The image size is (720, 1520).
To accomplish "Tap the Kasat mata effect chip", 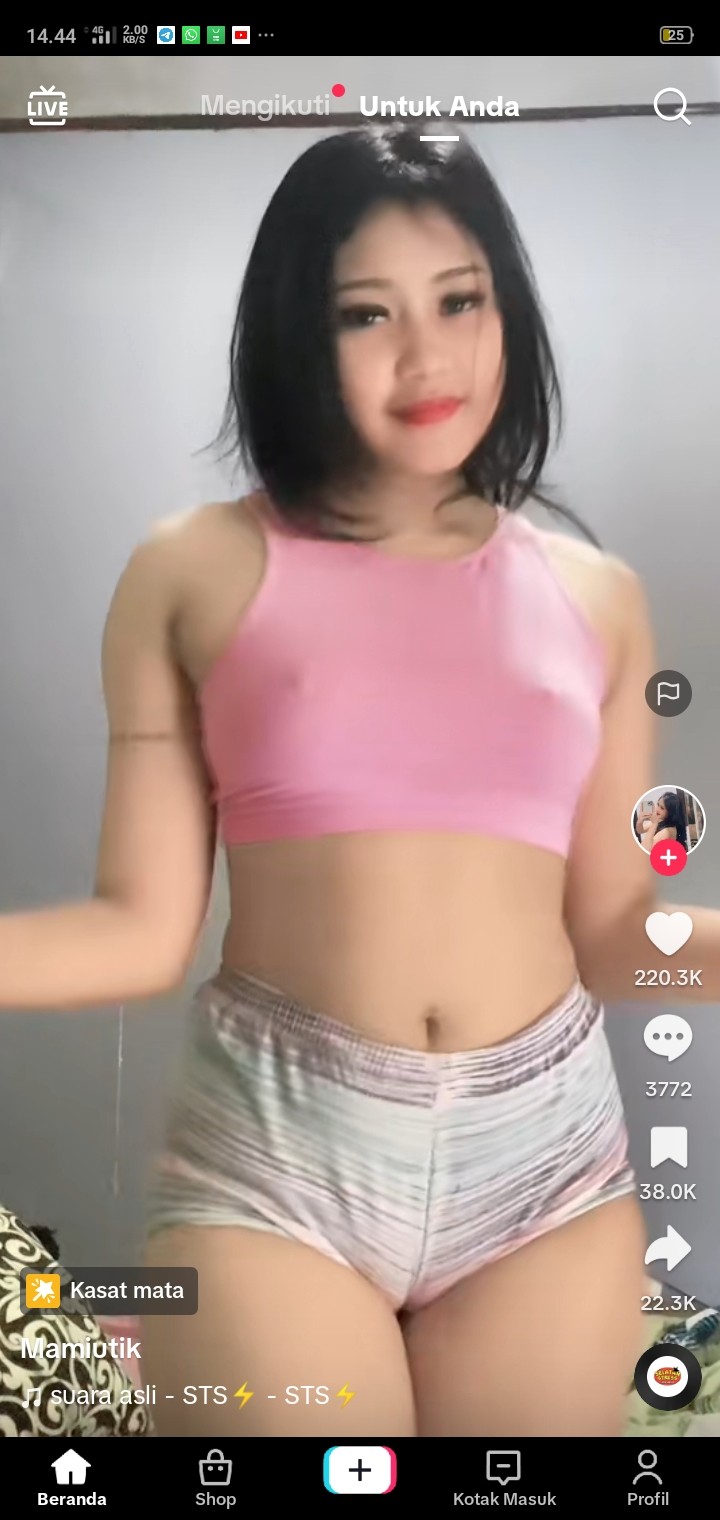I will click(x=109, y=1290).
